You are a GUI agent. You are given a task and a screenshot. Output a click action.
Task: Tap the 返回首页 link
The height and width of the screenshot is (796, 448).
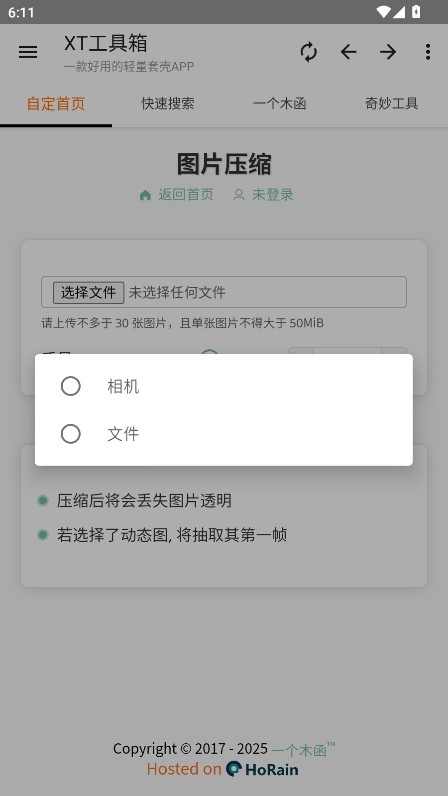tap(176, 194)
